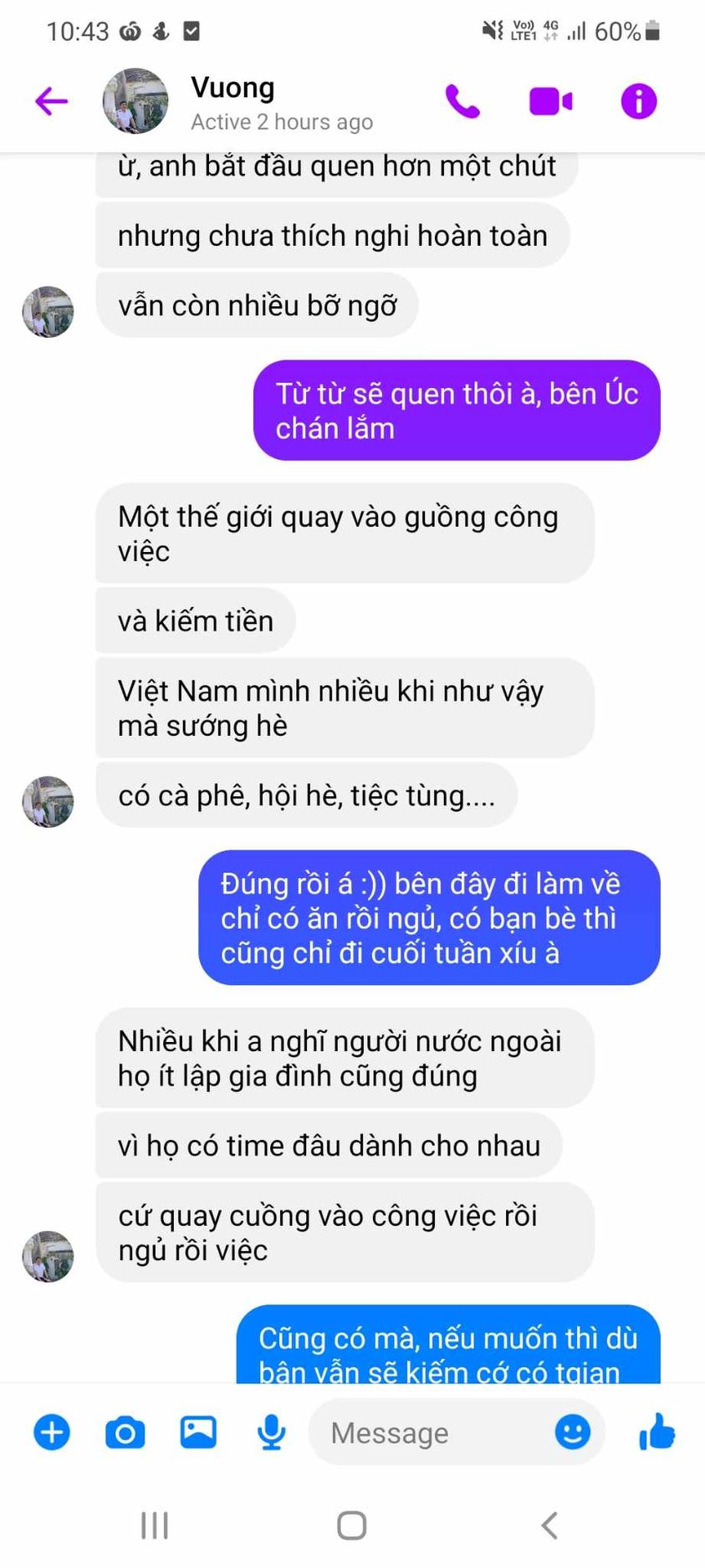Open the camera to take a photo

pos(125,1433)
